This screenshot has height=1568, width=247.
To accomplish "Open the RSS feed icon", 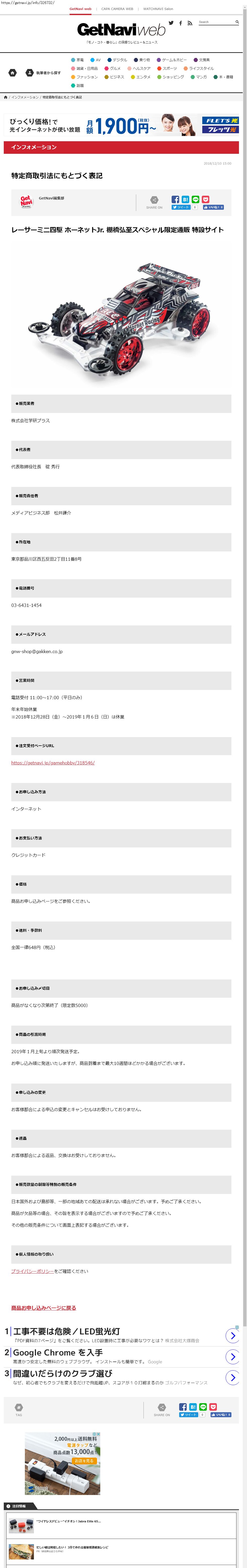I will pos(190,23).
